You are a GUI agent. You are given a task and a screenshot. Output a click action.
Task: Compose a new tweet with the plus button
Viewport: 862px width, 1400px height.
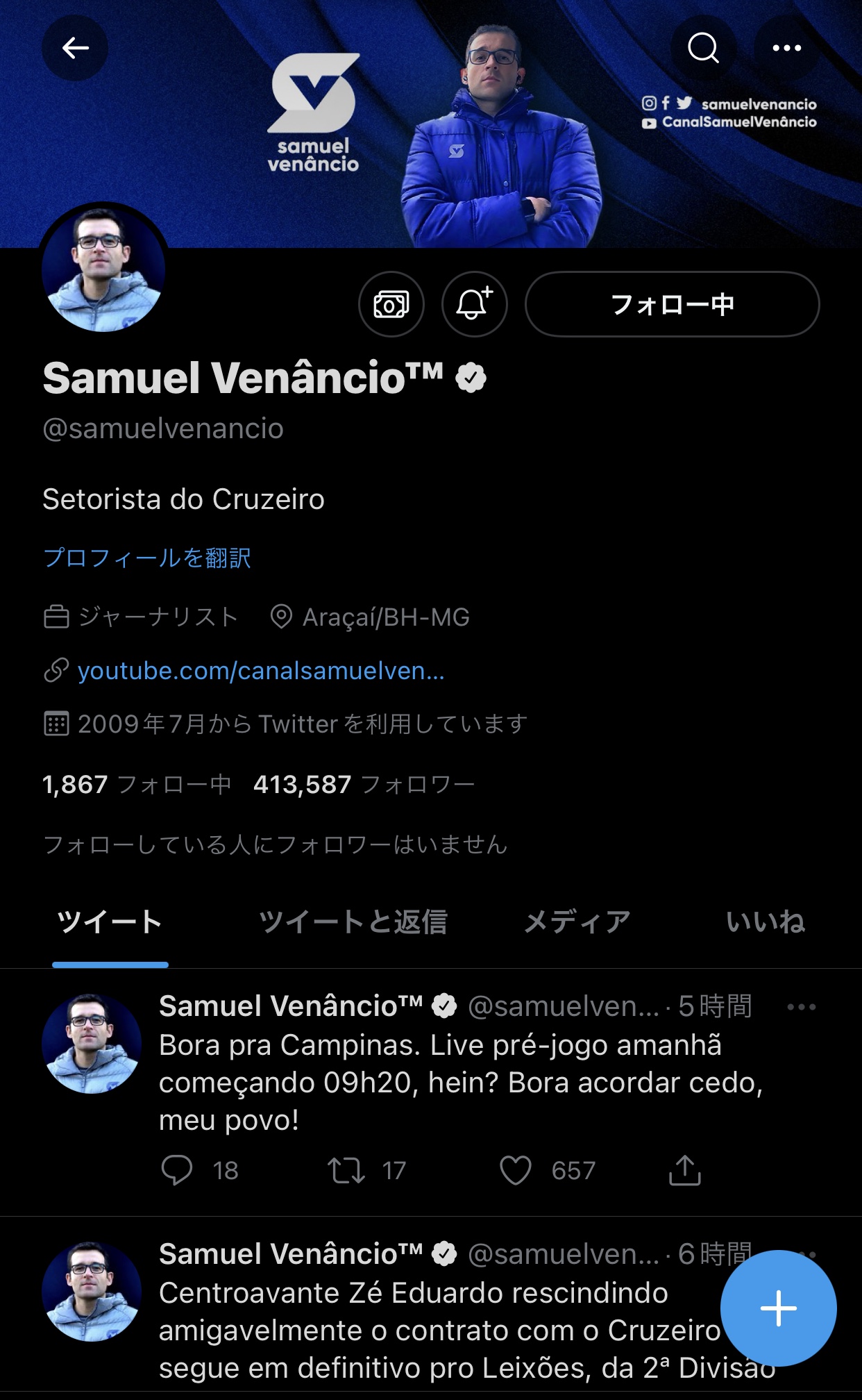[x=778, y=1308]
